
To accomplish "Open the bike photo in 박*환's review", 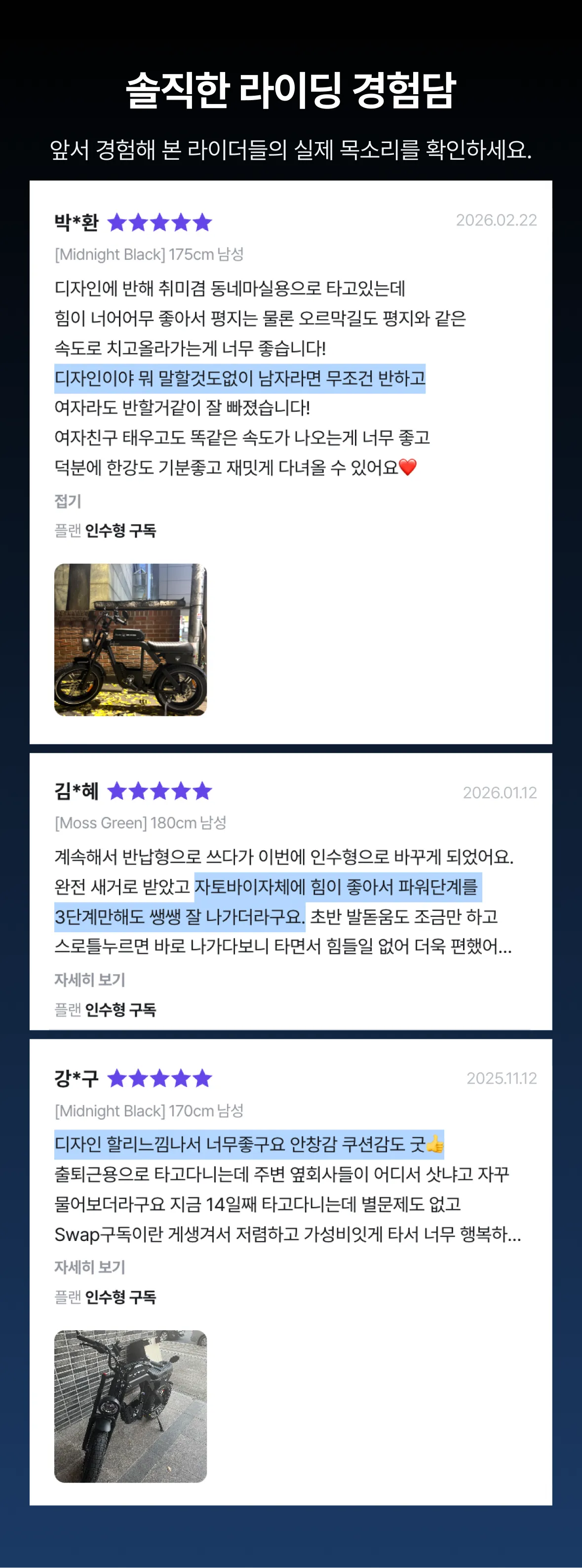I will click(x=130, y=640).
